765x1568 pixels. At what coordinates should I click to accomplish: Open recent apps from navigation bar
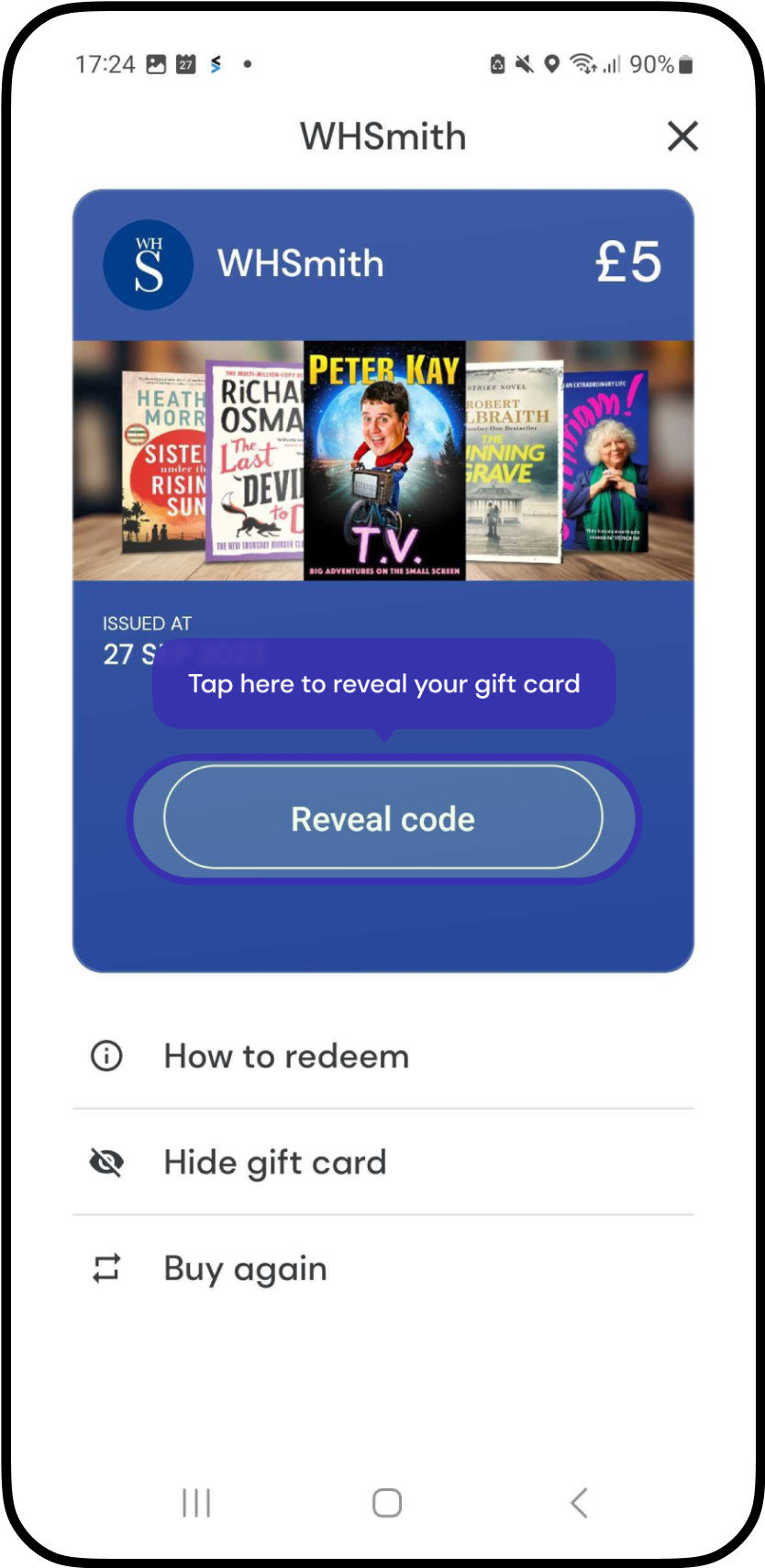(196, 1503)
